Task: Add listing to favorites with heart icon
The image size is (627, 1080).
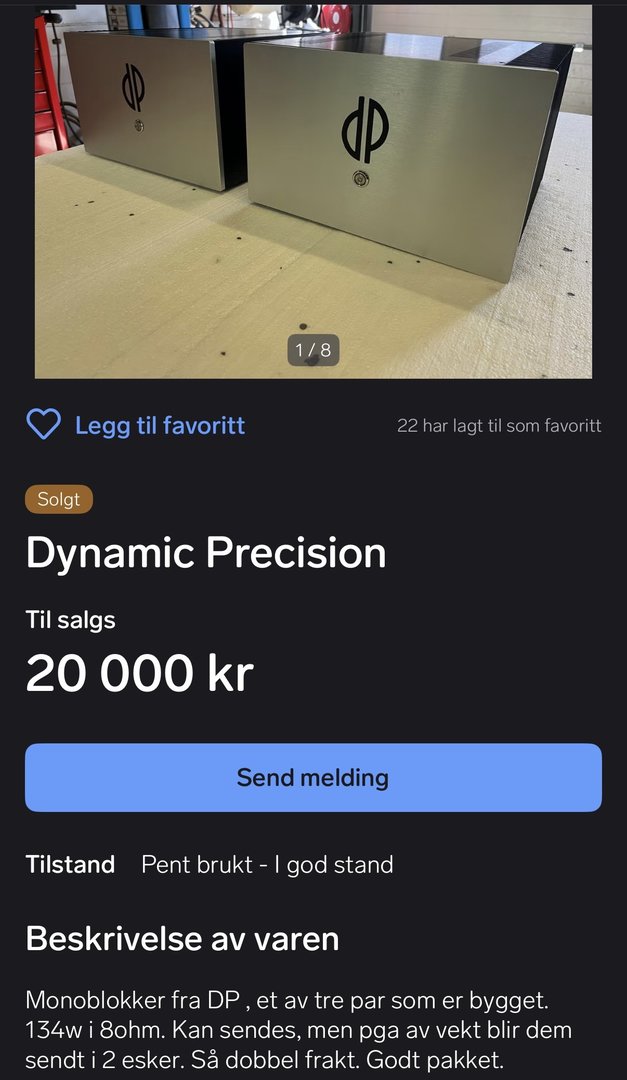Action: point(44,425)
